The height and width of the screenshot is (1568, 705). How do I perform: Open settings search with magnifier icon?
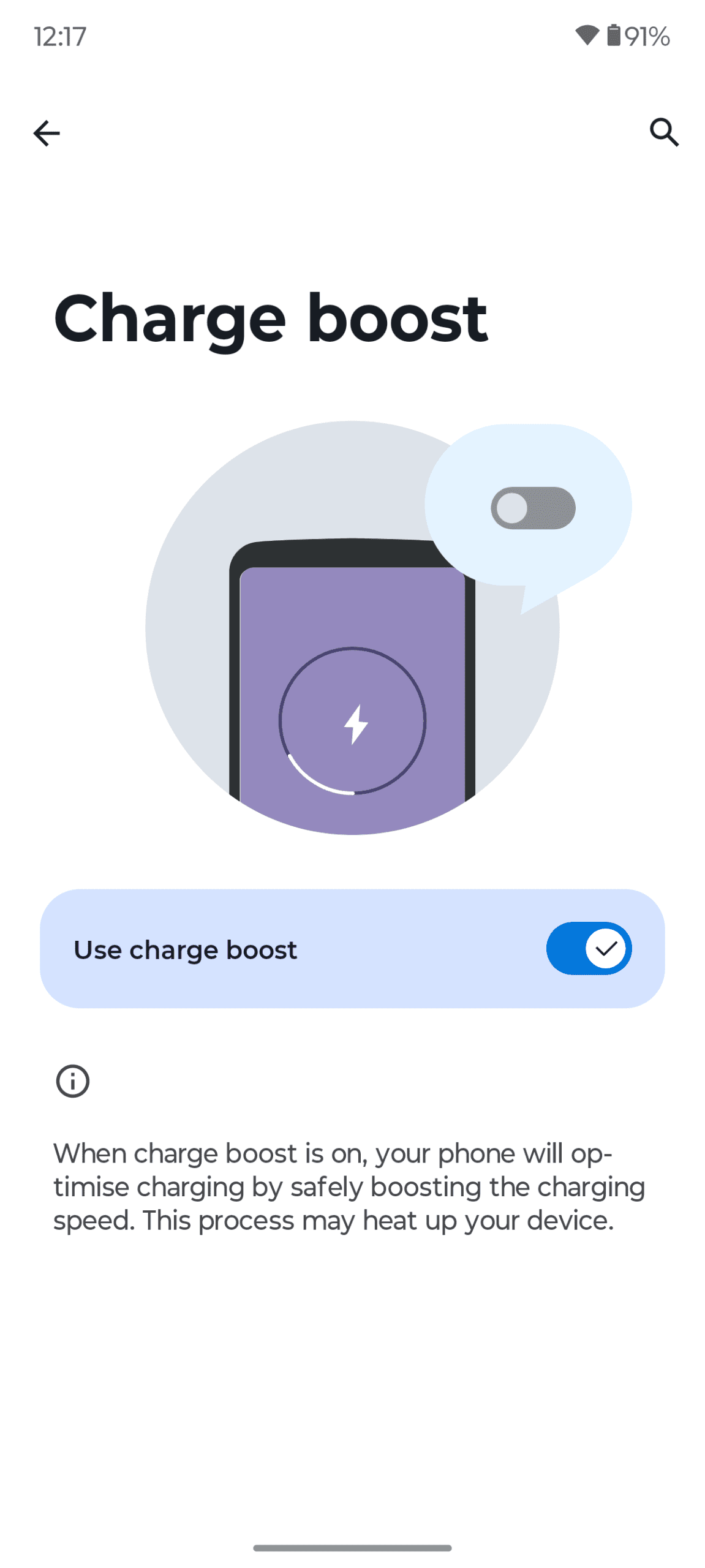click(x=664, y=132)
